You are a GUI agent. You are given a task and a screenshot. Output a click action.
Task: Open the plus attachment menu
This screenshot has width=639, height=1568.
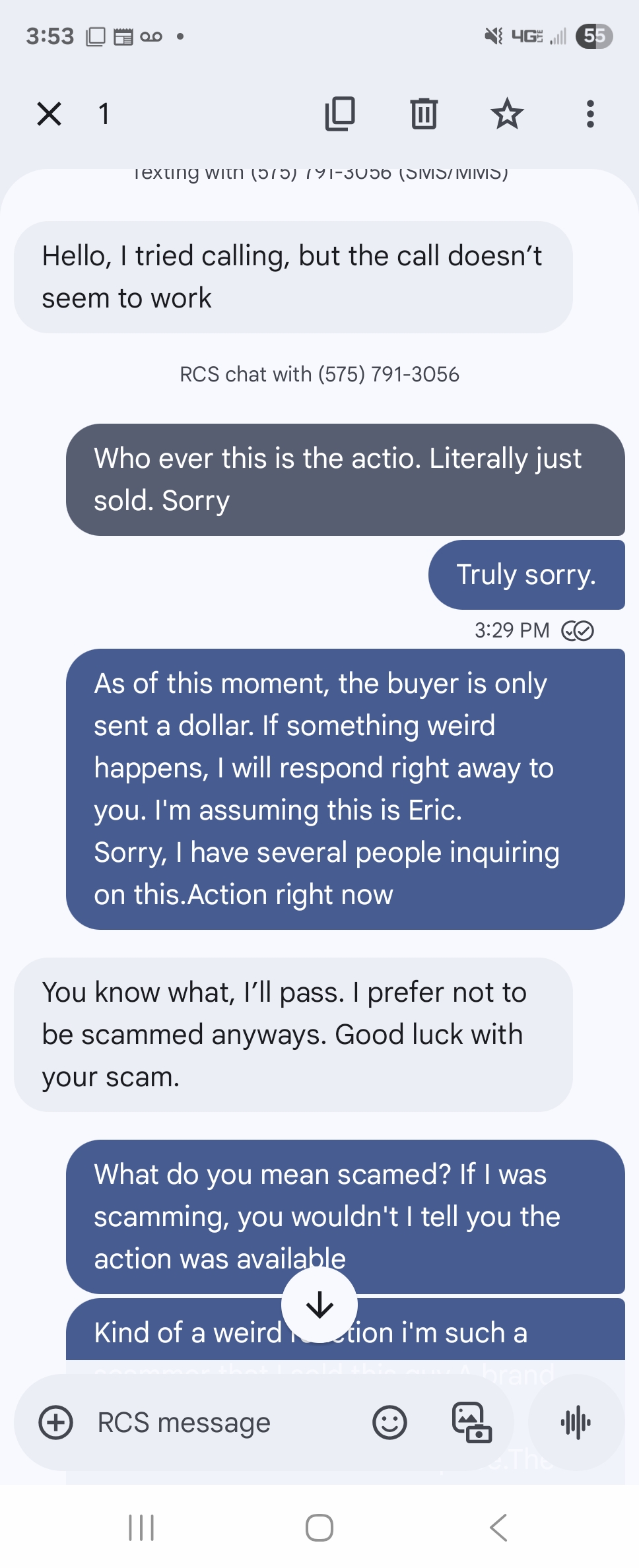(x=56, y=1422)
